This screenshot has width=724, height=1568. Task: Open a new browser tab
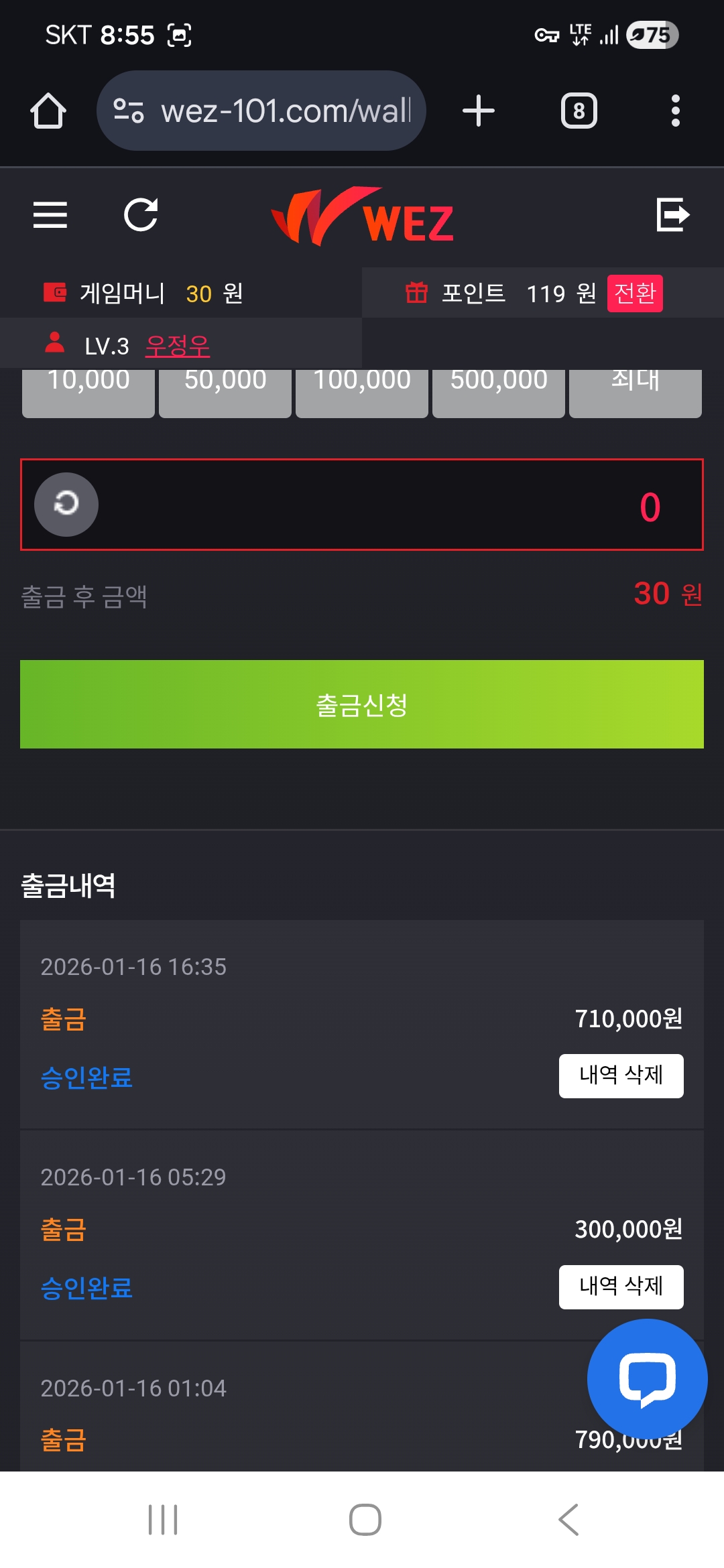click(x=479, y=111)
